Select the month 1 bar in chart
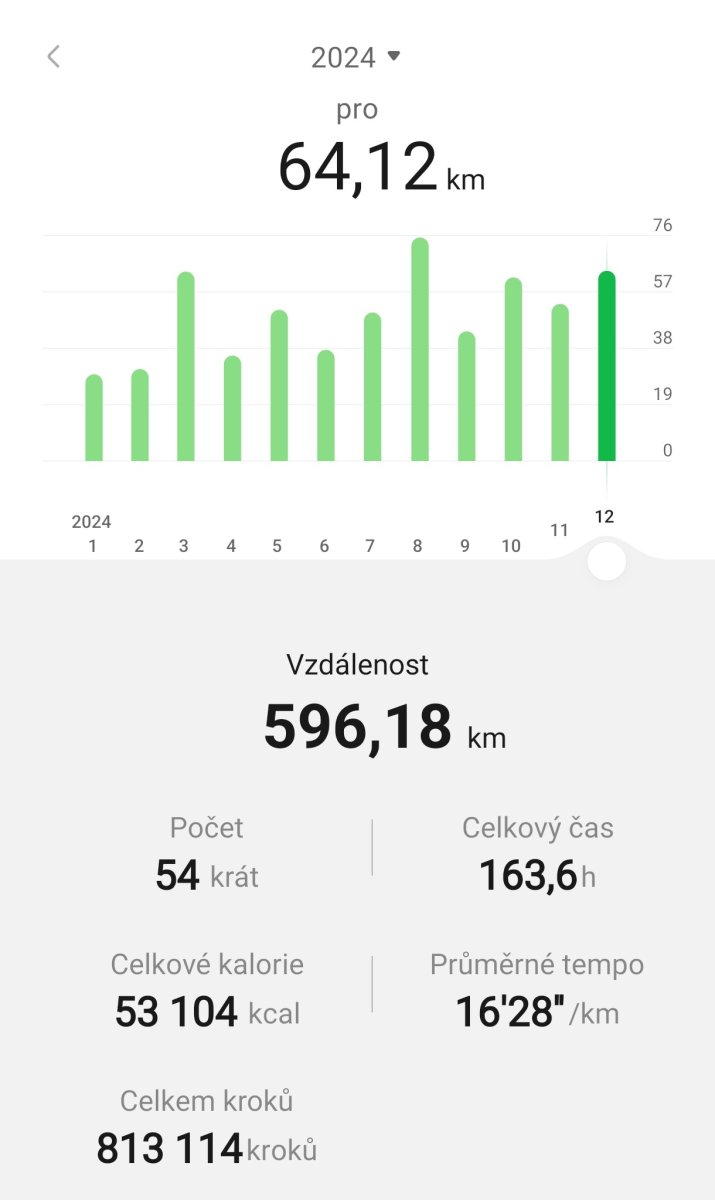The image size is (715, 1200). tap(94, 418)
